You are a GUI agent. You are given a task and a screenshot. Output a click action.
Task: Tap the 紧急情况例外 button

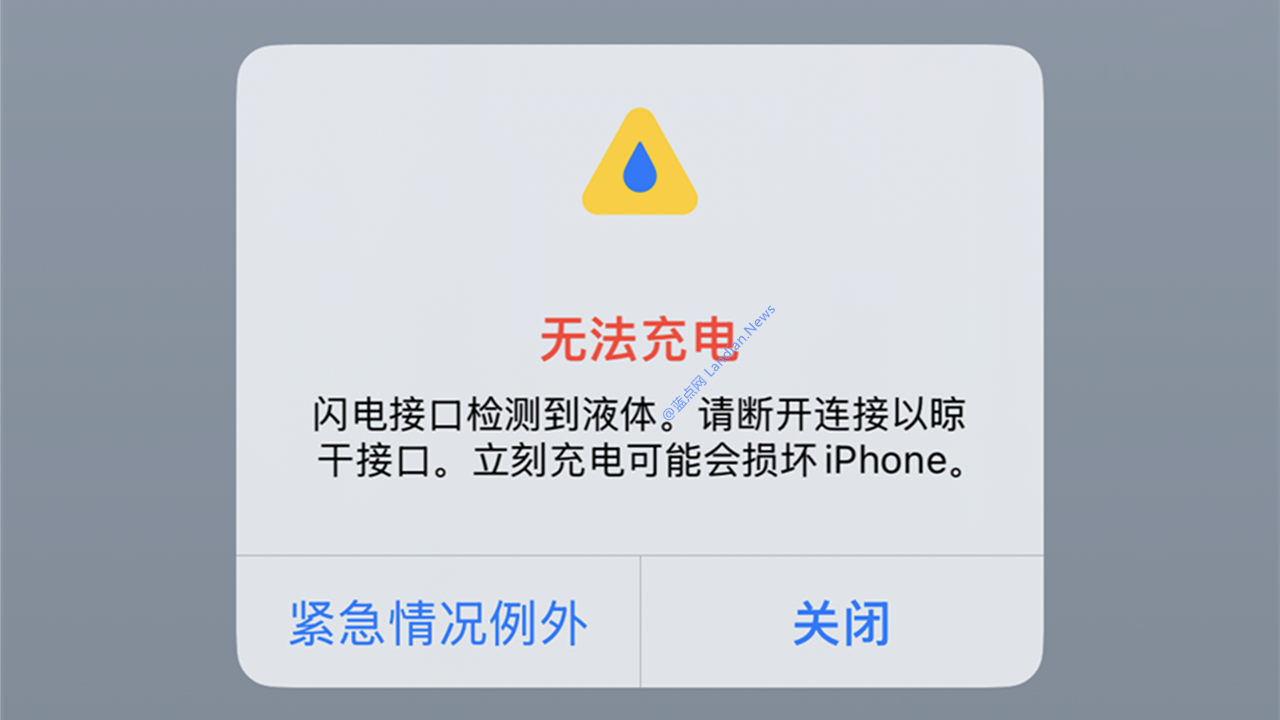click(x=438, y=624)
